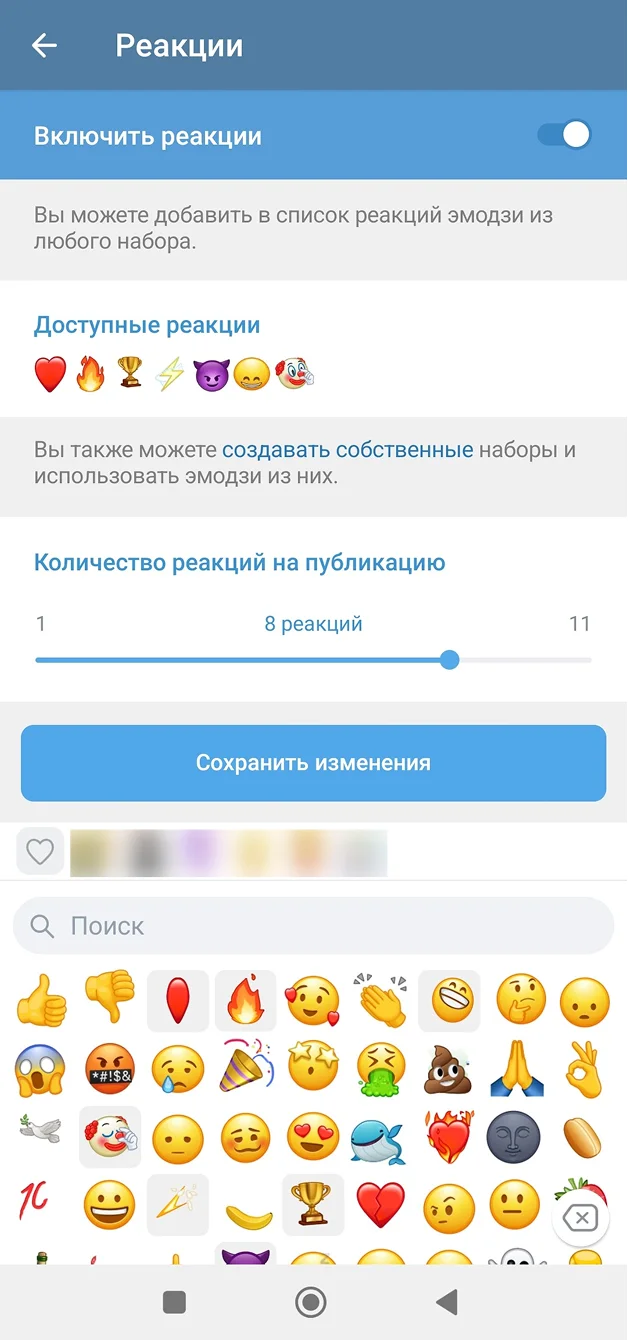628x1340 pixels.
Task: Go back from the Реакции screen
Action: coord(44,45)
